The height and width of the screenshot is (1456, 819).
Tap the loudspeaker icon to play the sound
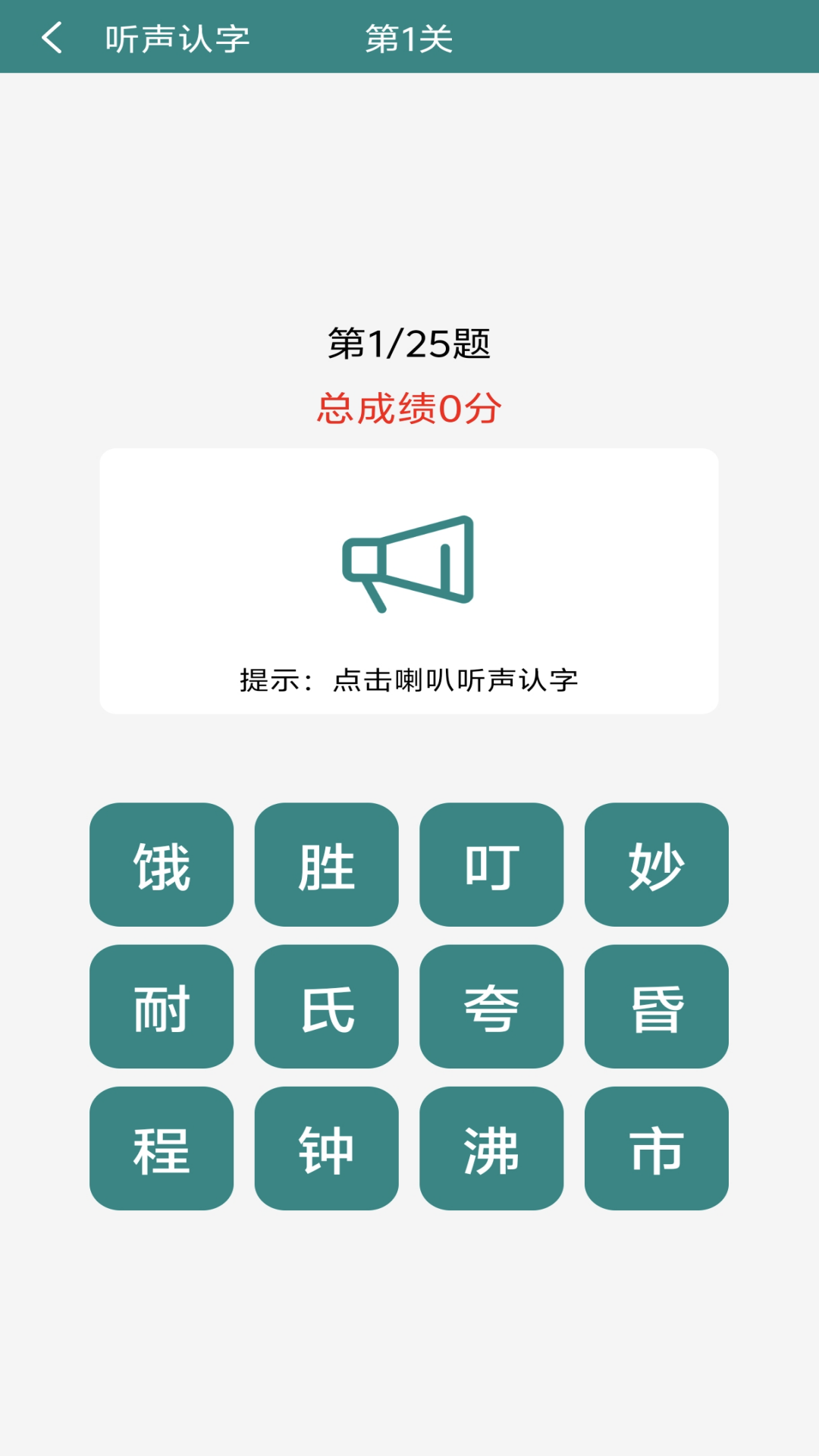coord(409,561)
